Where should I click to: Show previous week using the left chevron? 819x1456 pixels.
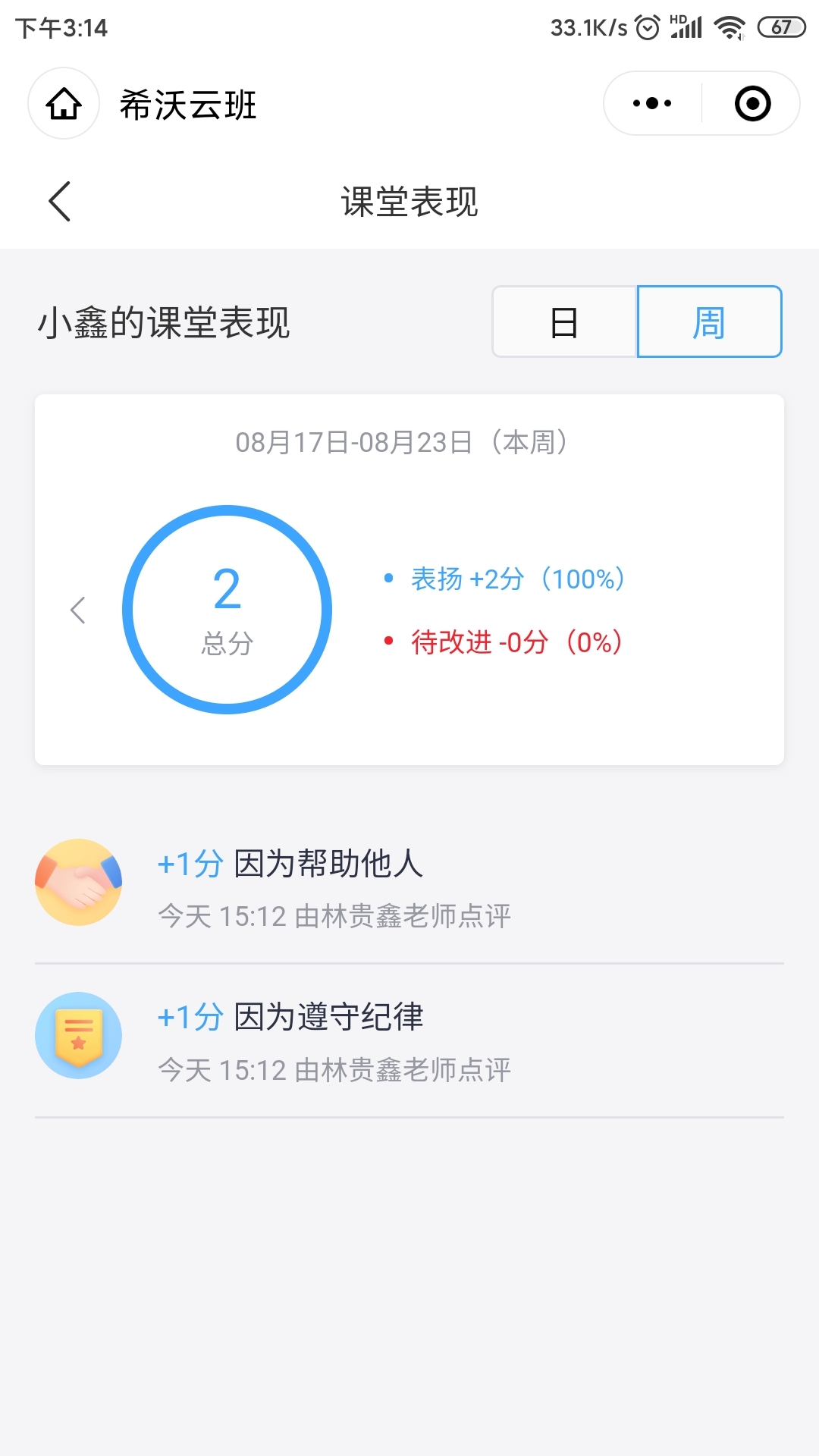(x=77, y=610)
